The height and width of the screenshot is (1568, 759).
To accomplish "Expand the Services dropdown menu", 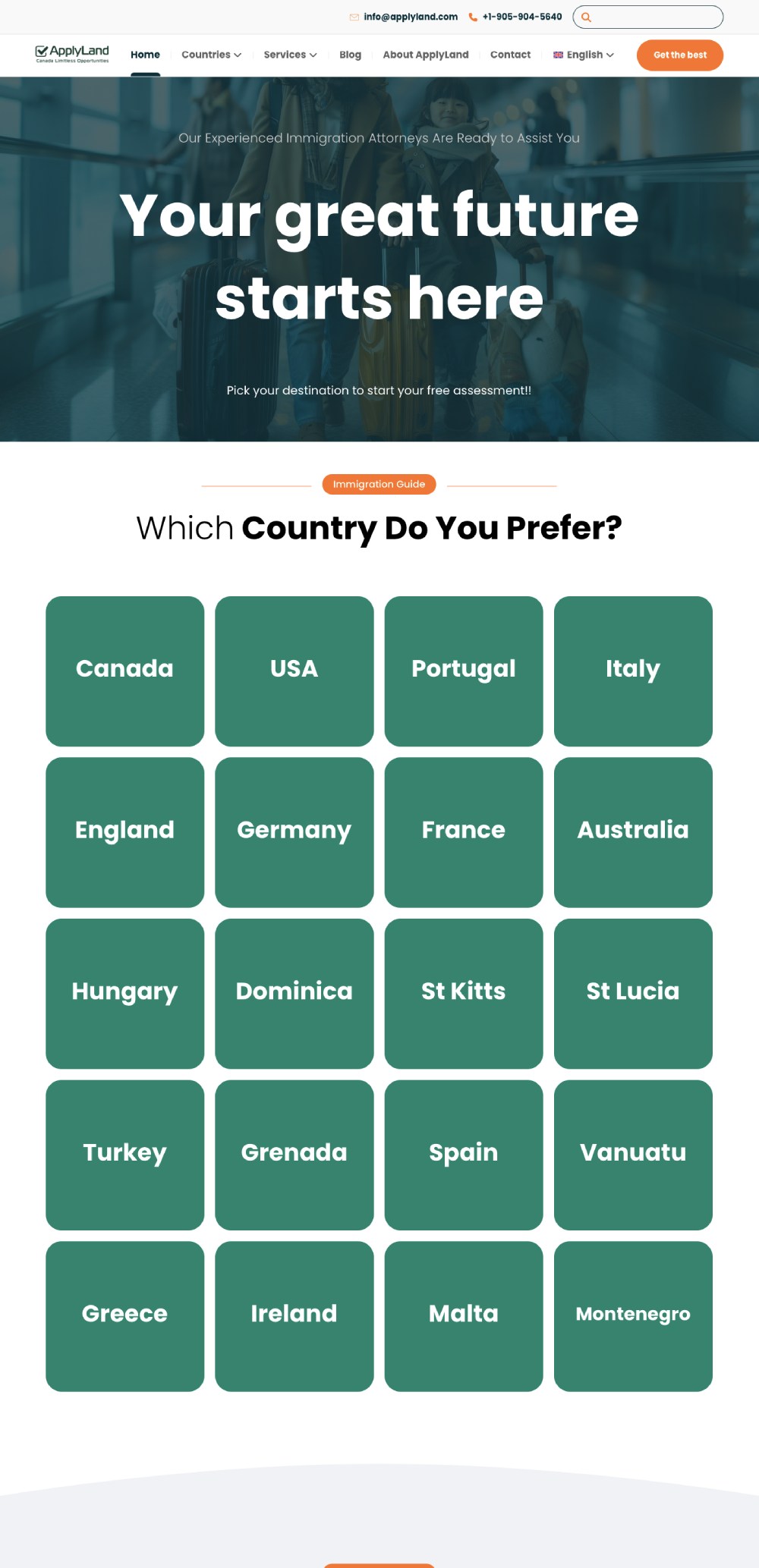I will point(290,55).
